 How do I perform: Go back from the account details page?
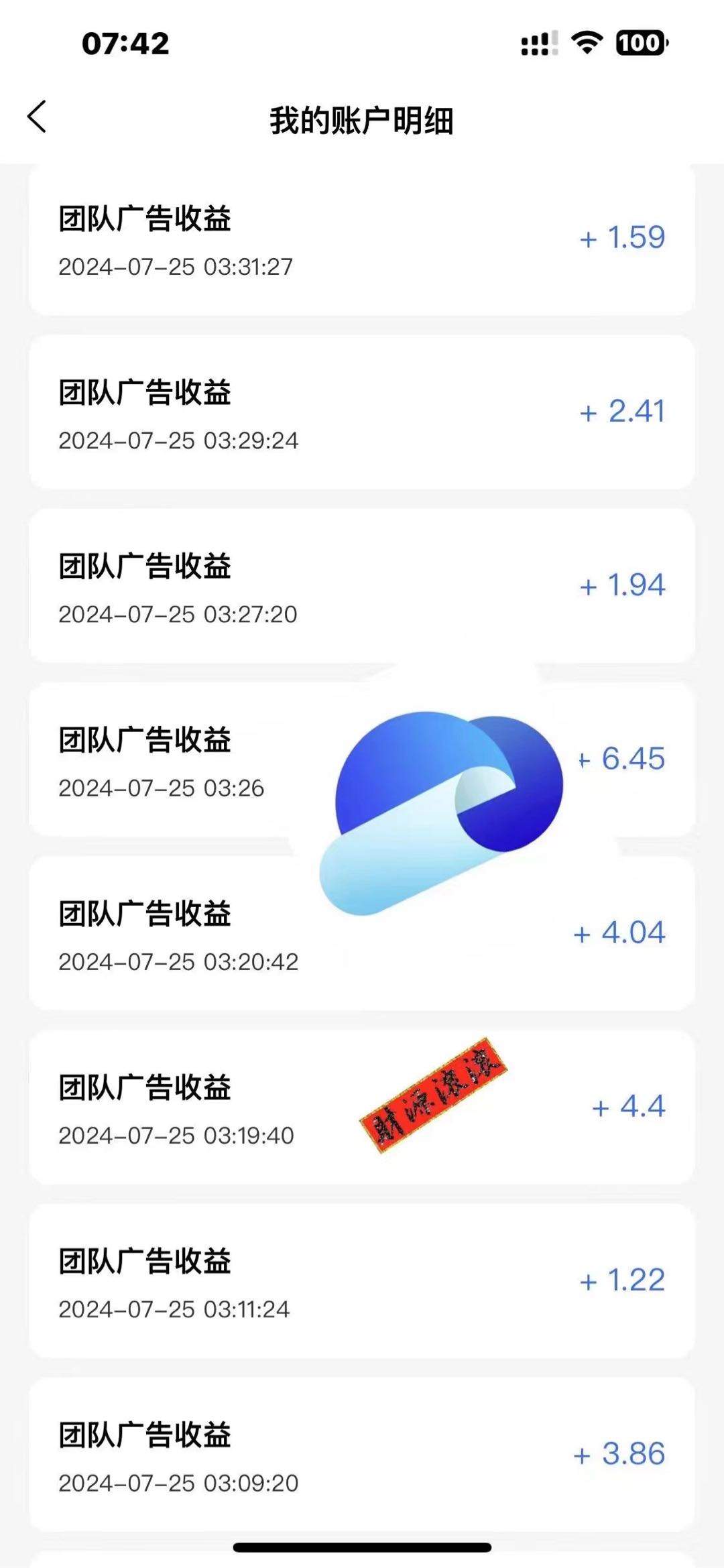(x=38, y=117)
